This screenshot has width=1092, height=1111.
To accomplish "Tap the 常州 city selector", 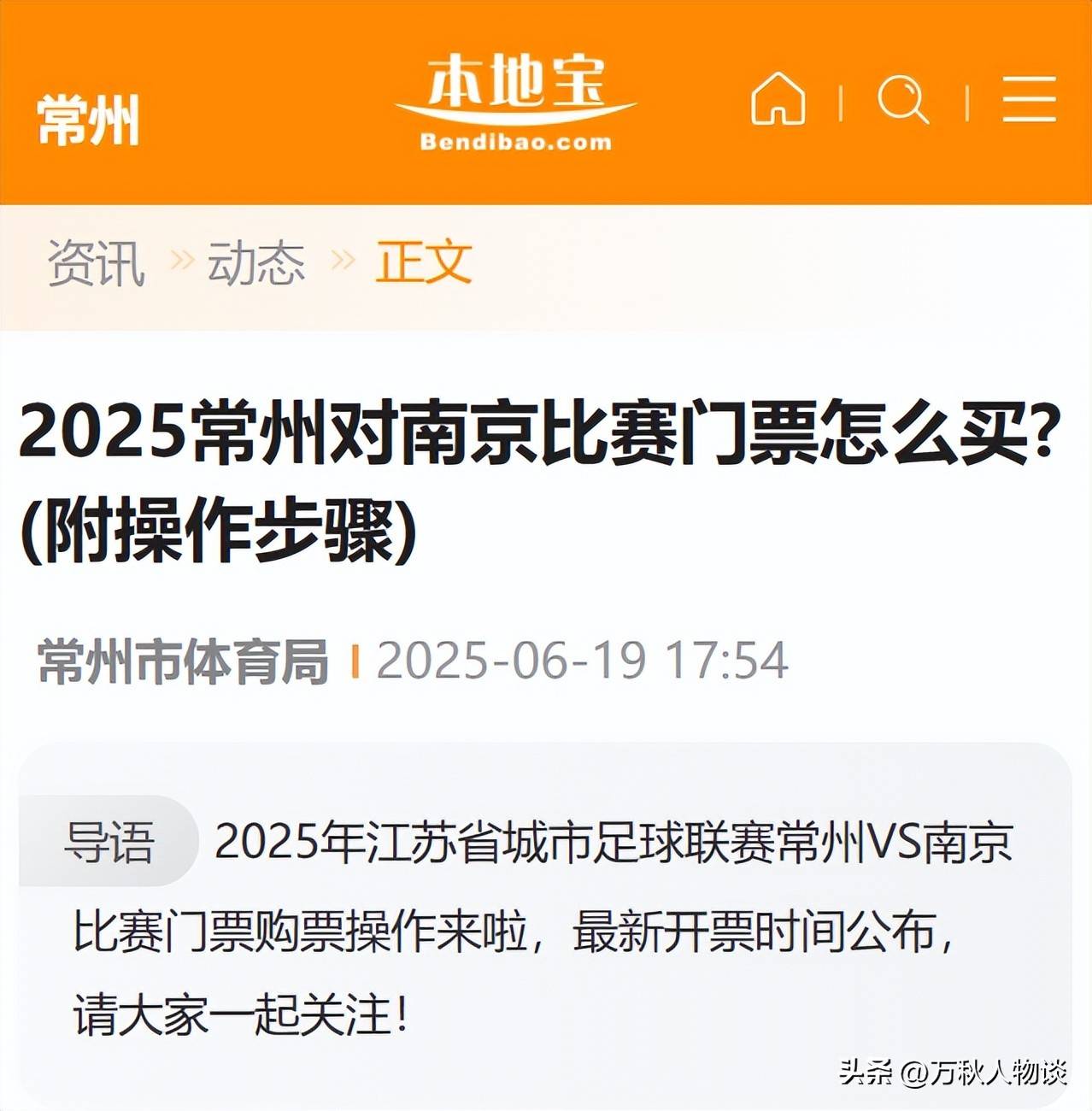I will [x=88, y=121].
